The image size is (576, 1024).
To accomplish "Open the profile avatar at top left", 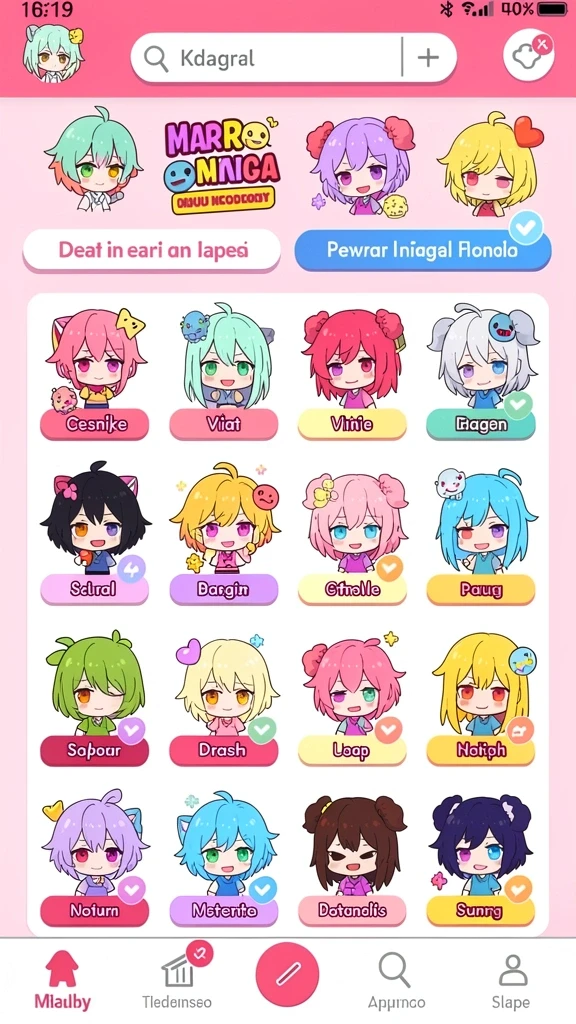I will 52,52.
